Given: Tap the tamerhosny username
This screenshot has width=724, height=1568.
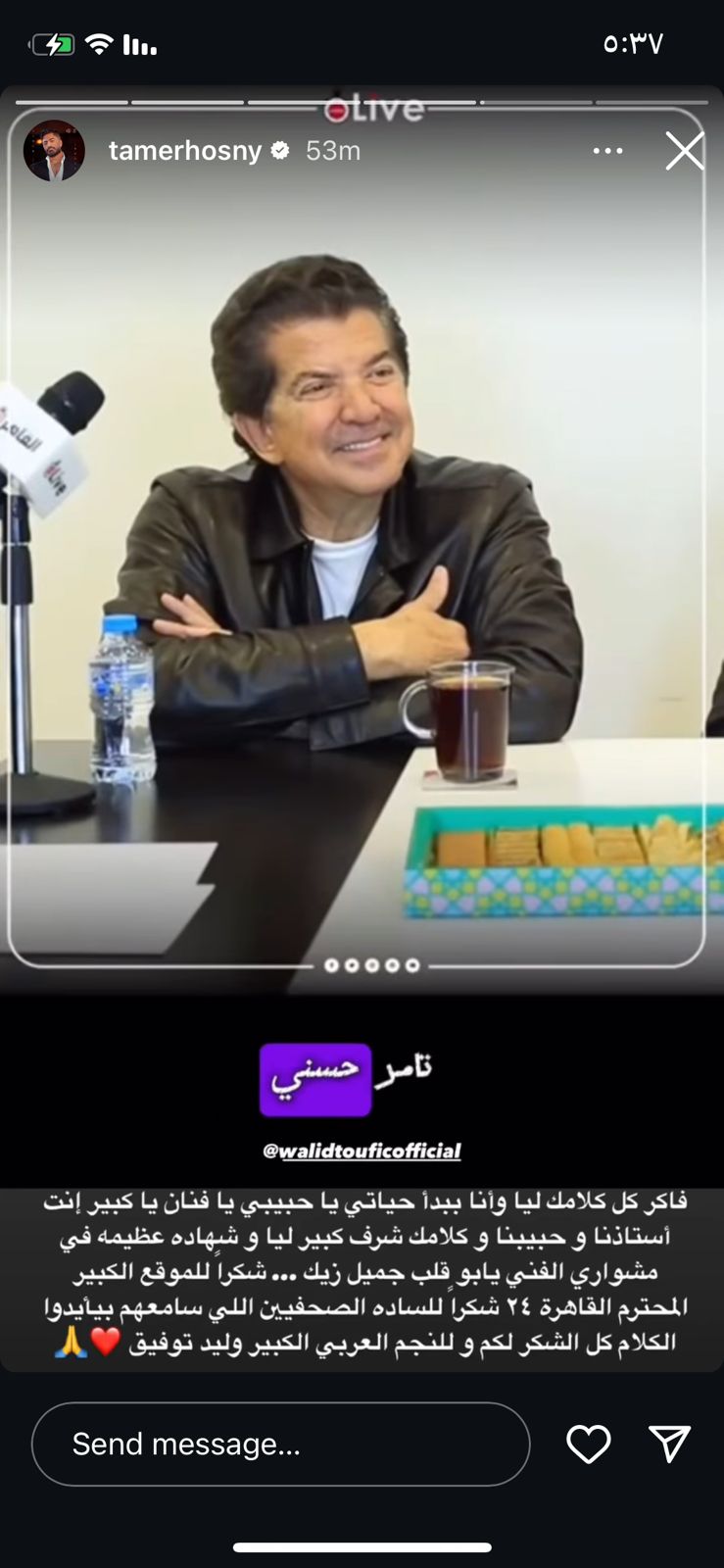Looking at the screenshot, I should pos(185,151).
